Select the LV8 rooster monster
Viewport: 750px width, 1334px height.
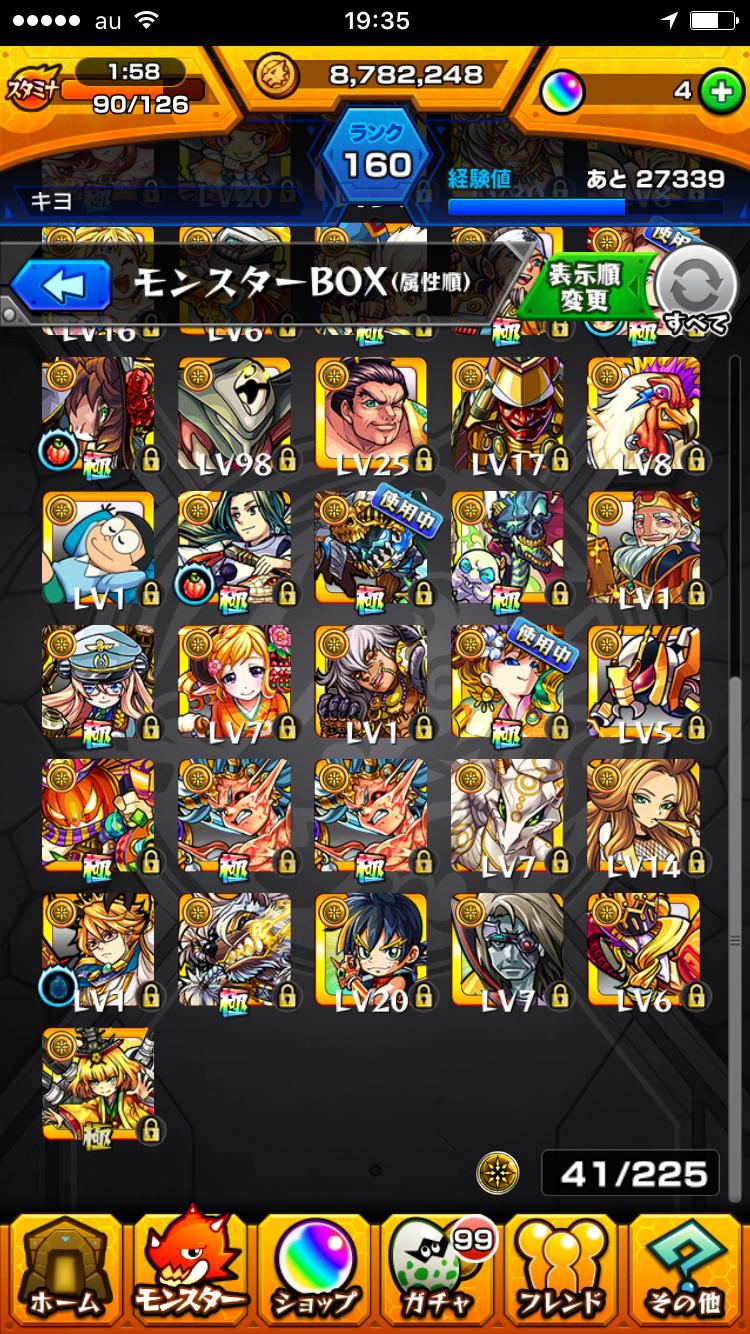tap(643, 413)
